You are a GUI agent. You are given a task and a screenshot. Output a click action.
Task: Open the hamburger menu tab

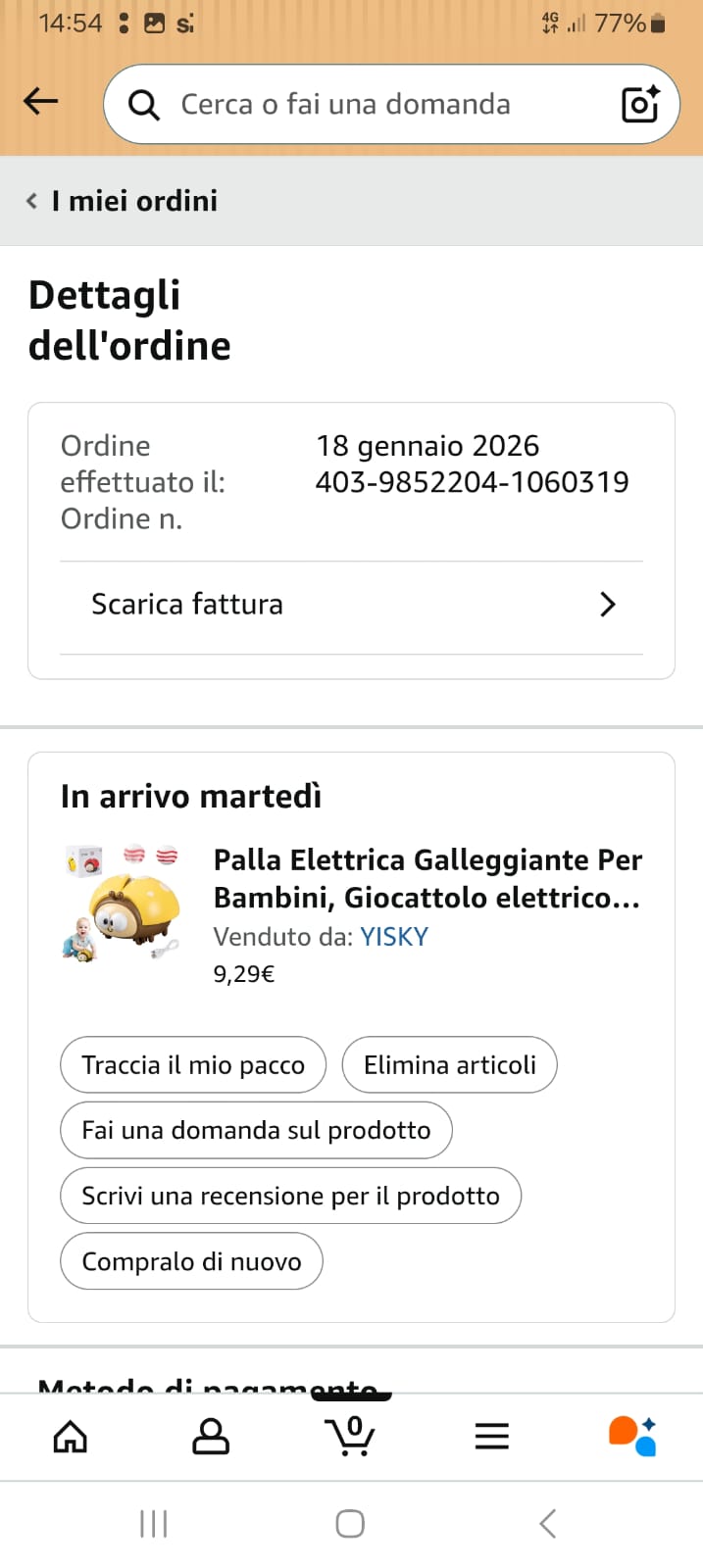pos(491,1437)
